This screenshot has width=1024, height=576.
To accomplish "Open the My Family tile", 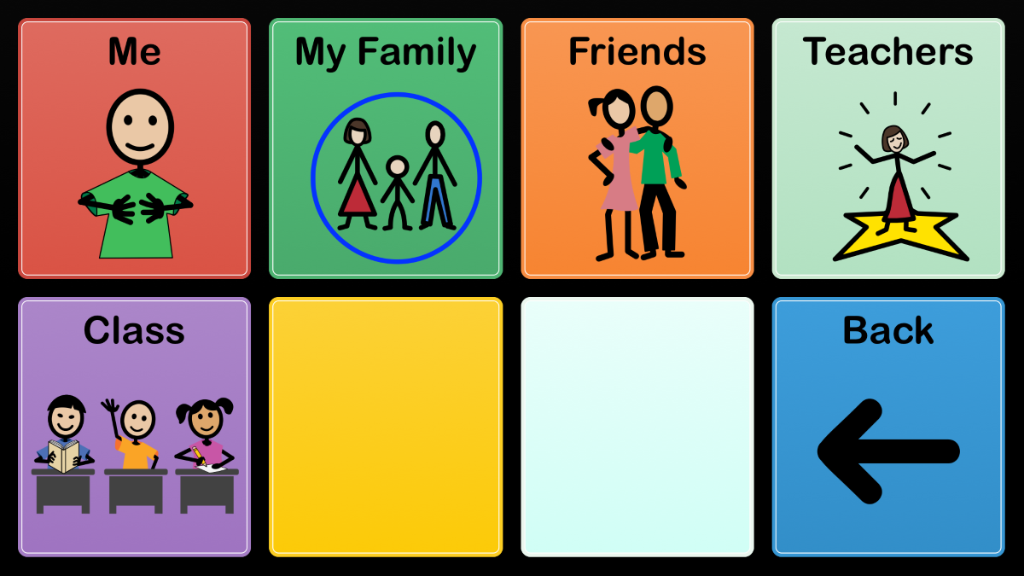I will click(386, 148).
